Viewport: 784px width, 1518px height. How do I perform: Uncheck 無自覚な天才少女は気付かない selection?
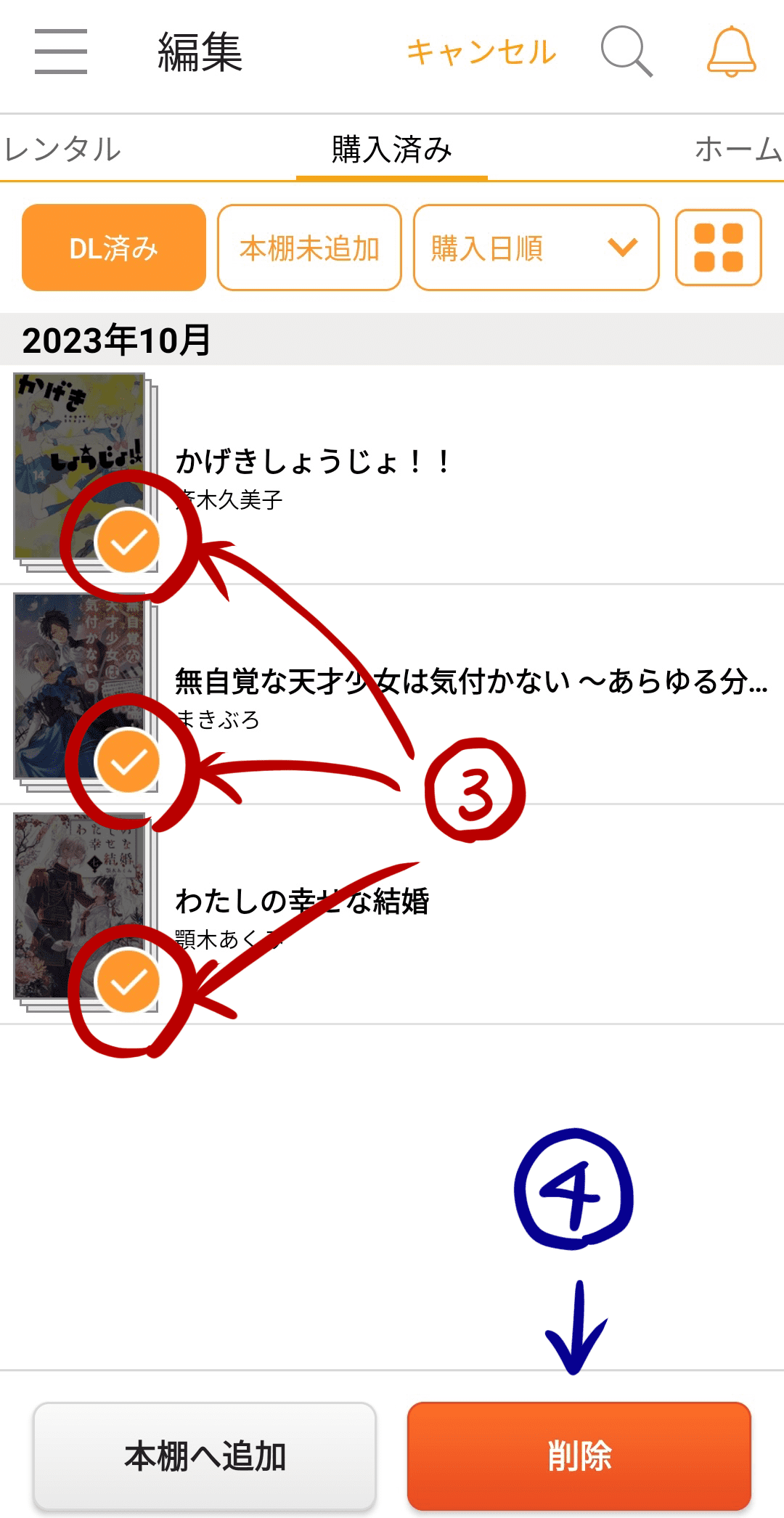click(x=128, y=762)
